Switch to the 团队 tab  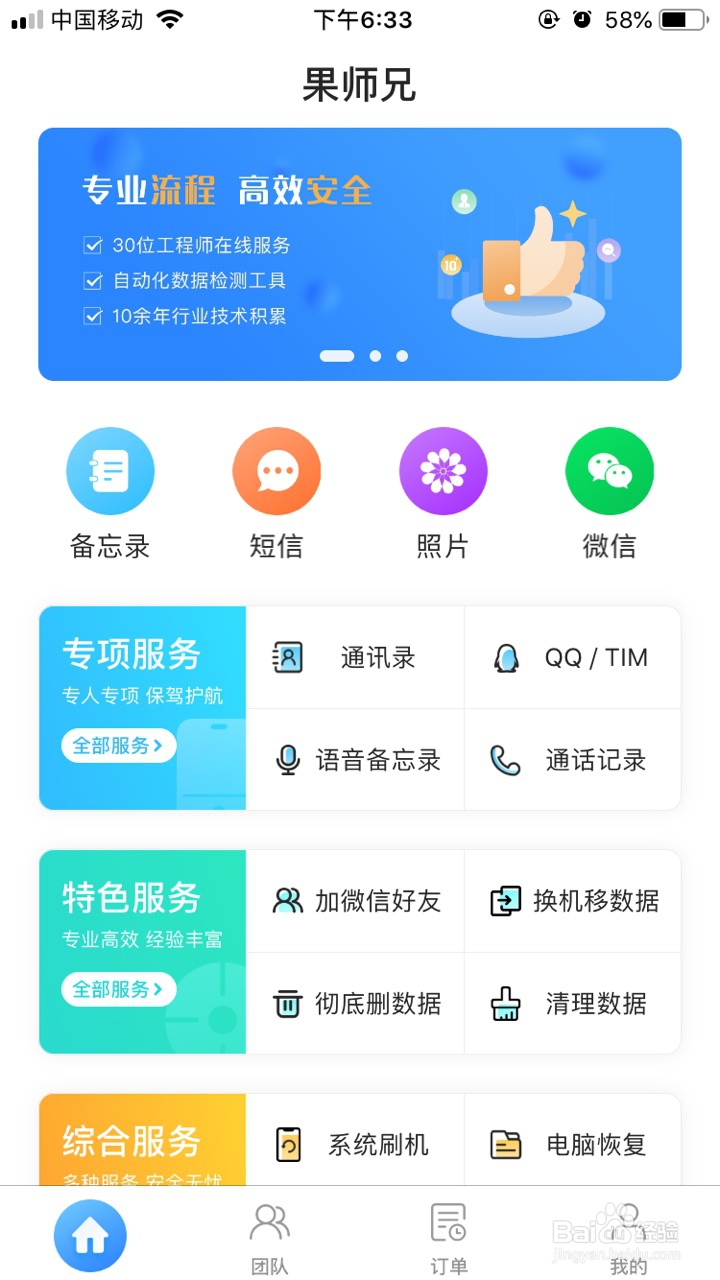268,1235
